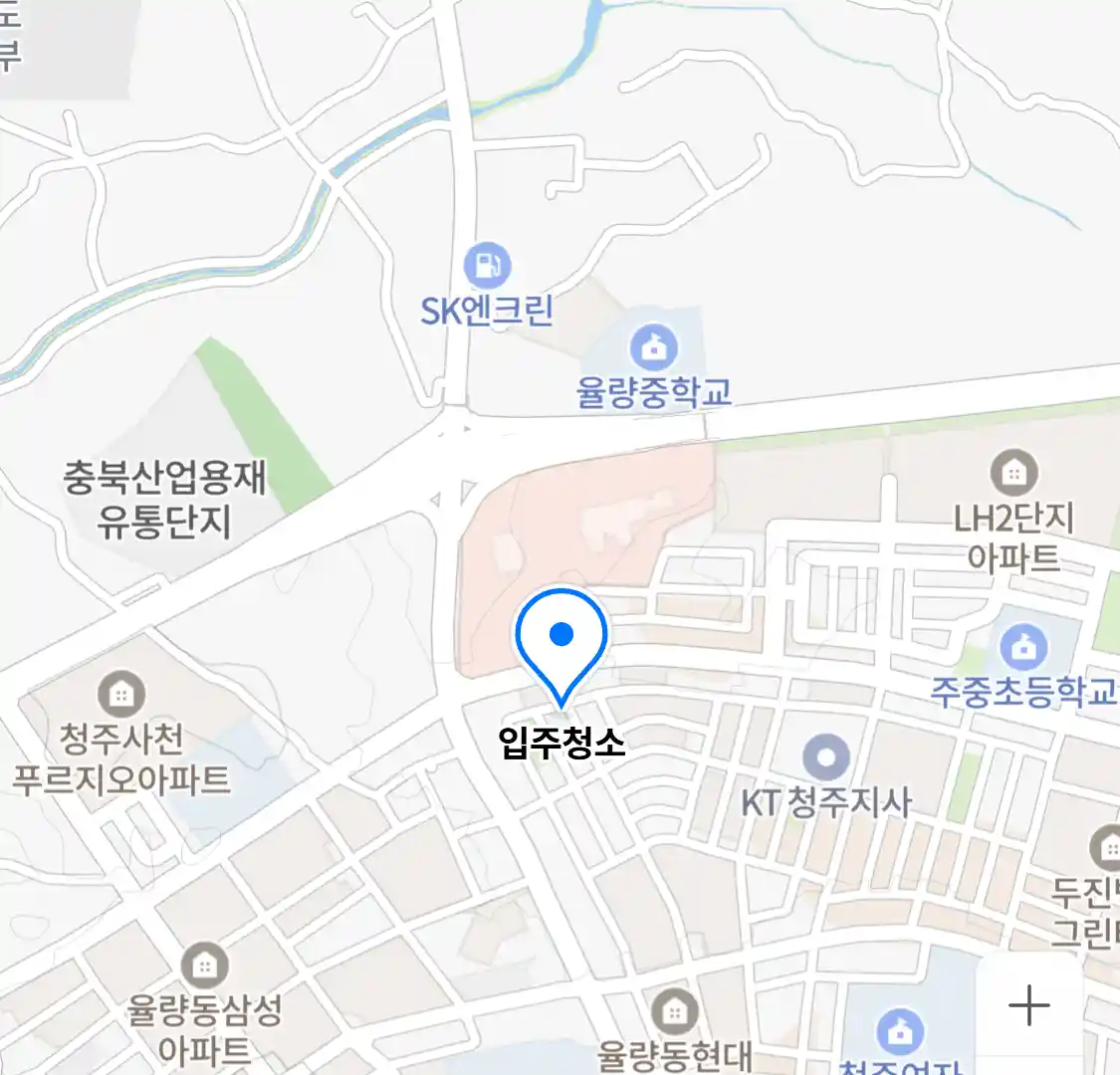Tap the 율량동현대 apartment marker

click(675, 1013)
